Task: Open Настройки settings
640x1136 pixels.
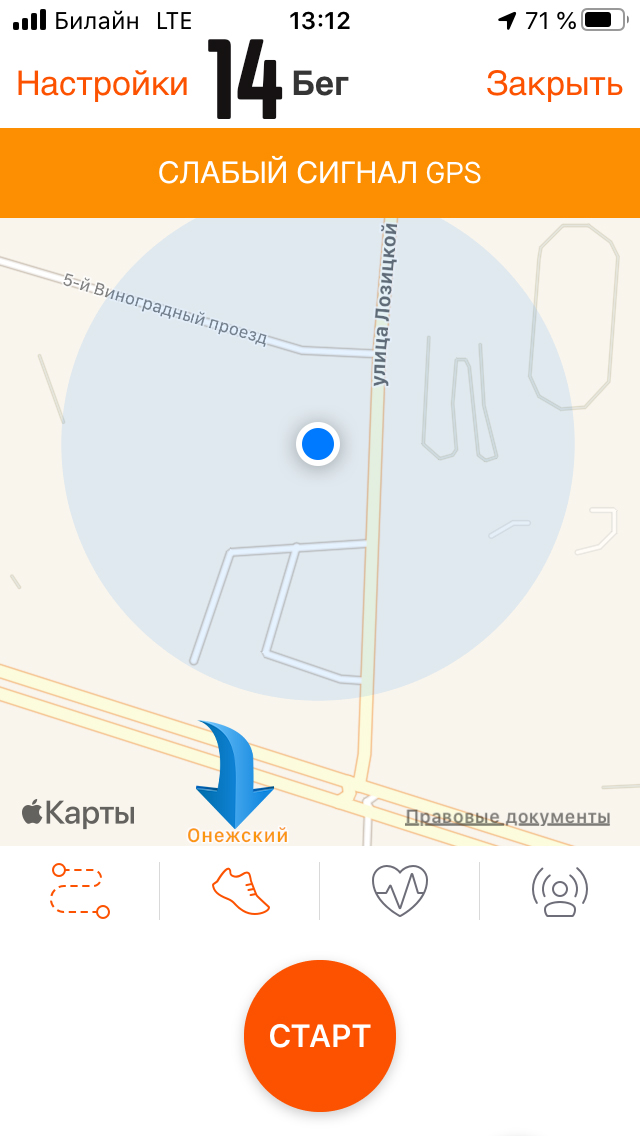Action: pyautogui.click(x=102, y=84)
